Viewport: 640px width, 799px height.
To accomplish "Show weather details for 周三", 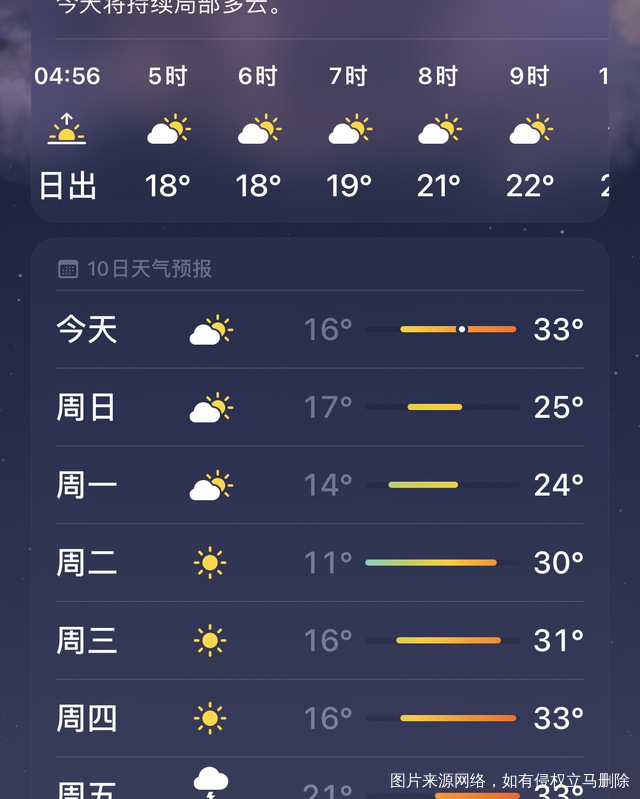I will click(320, 640).
